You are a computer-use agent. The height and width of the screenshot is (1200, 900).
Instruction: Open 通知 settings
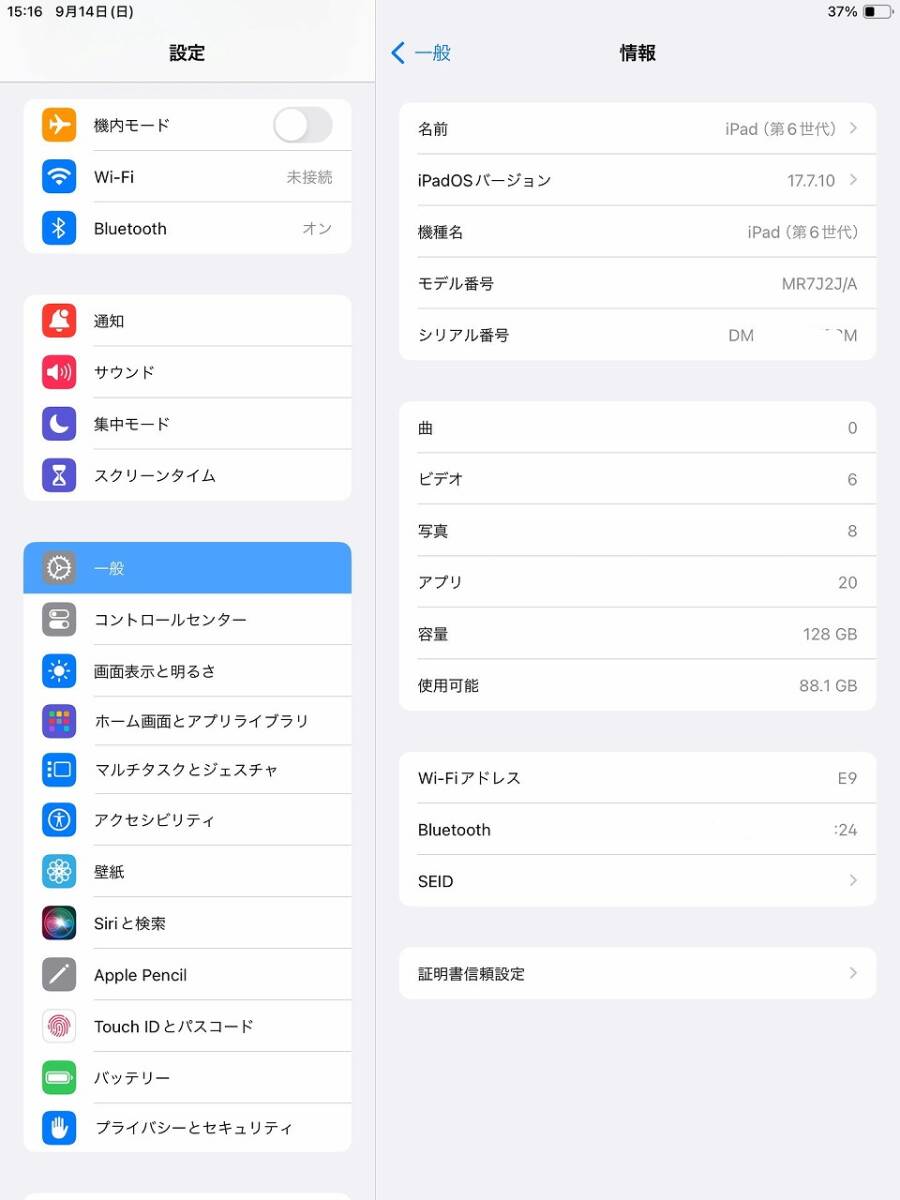coord(187,321)
